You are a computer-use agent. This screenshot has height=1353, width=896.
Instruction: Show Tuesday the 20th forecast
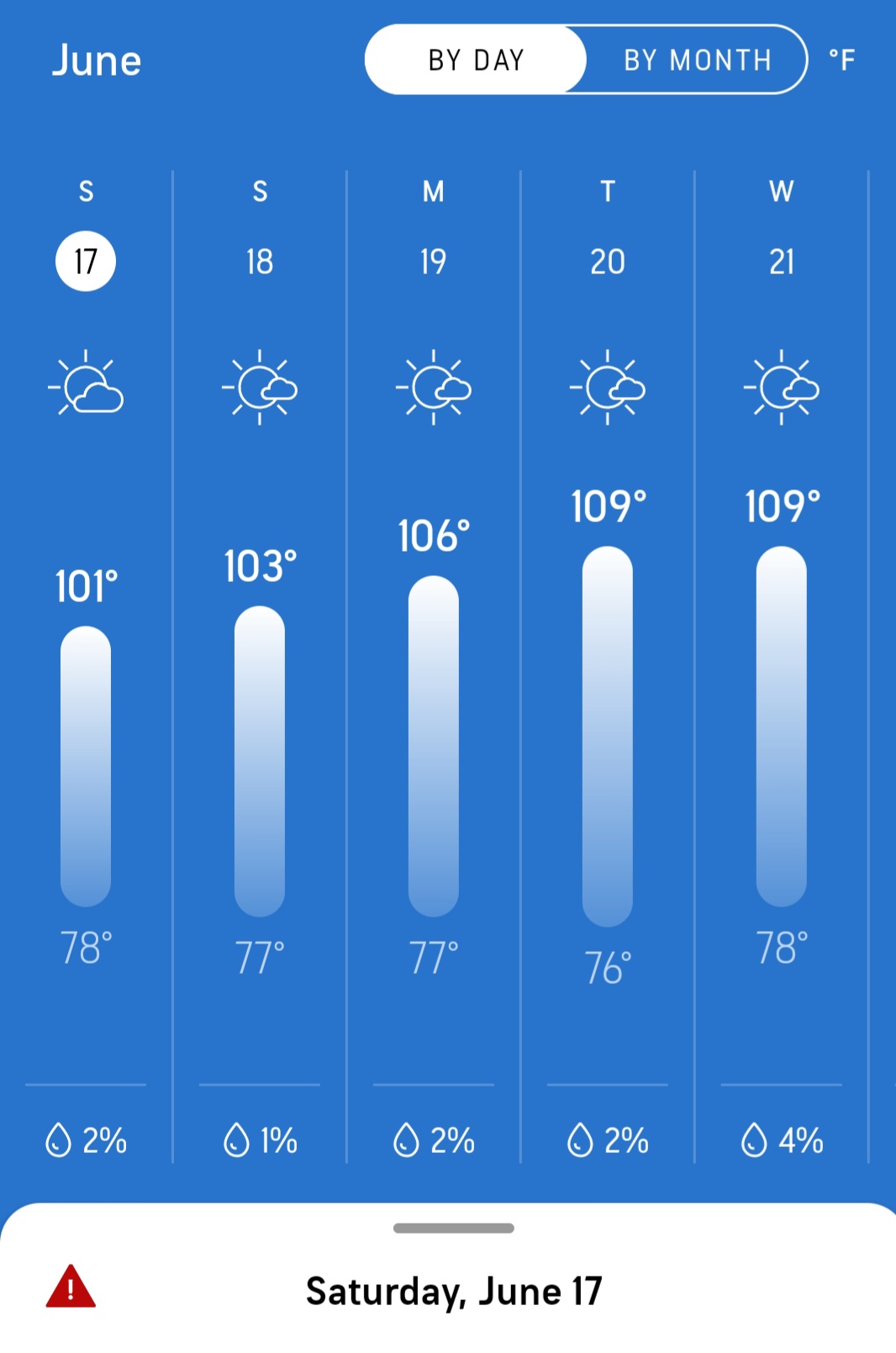click(608, 262)
